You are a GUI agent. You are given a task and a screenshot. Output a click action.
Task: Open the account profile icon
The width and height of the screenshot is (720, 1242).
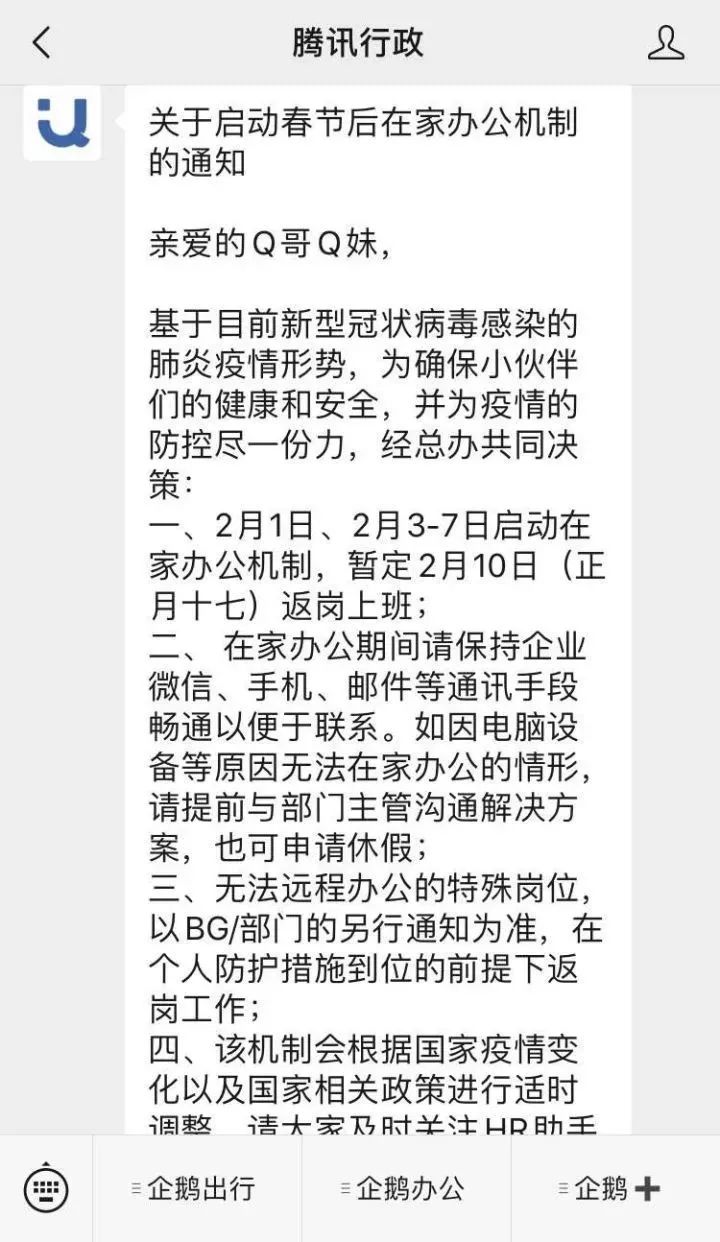click(666, 43)
